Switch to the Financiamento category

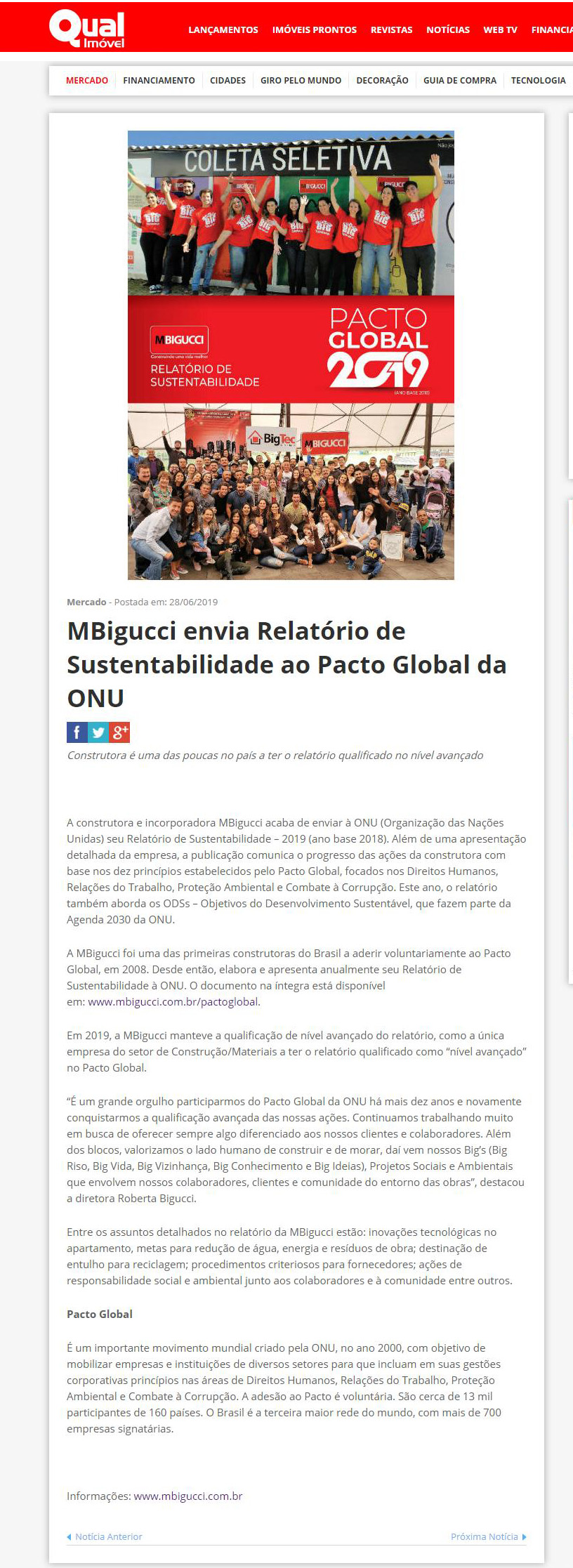click(159, 81)
